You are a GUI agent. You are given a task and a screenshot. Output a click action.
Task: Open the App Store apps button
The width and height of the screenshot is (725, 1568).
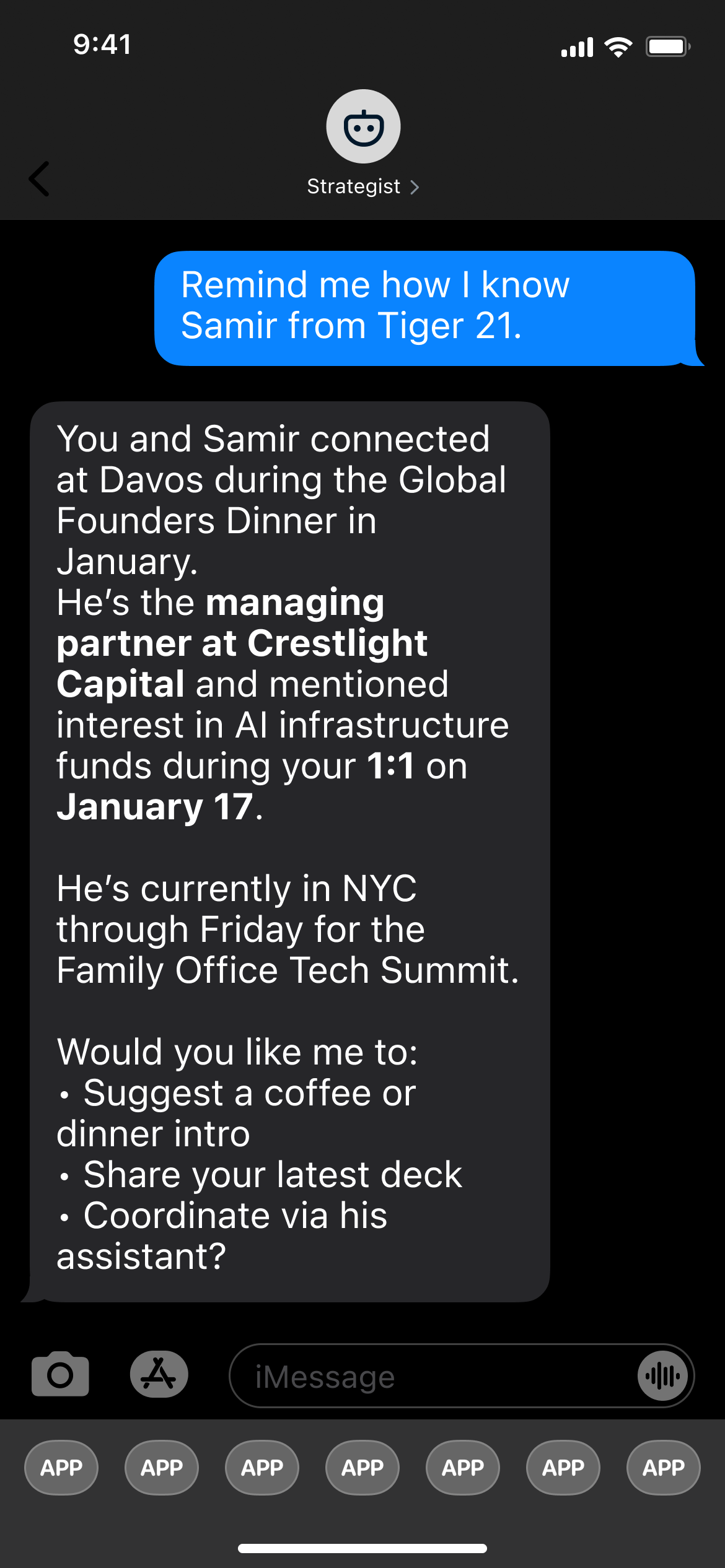159,1374
